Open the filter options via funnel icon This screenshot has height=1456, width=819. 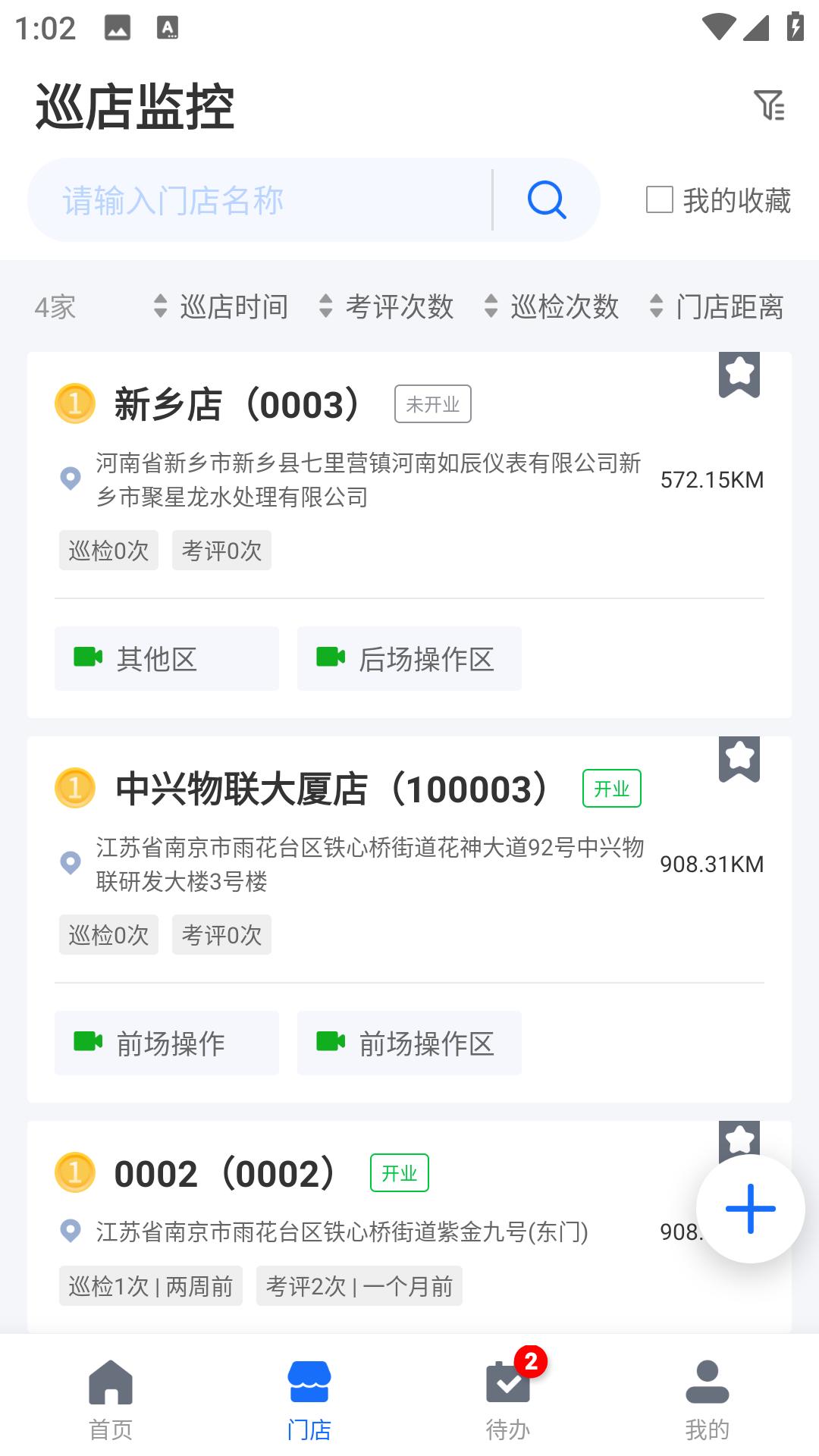pos(769,107)
